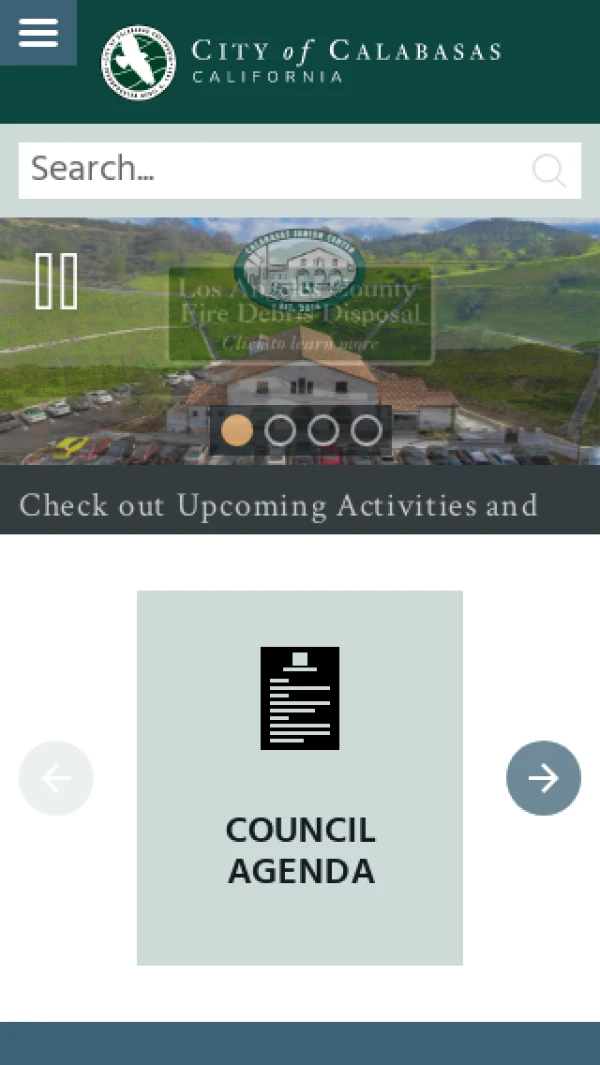The image size is (600, 1065).
Task: Jump to the third slide dot
Action: 323,430
